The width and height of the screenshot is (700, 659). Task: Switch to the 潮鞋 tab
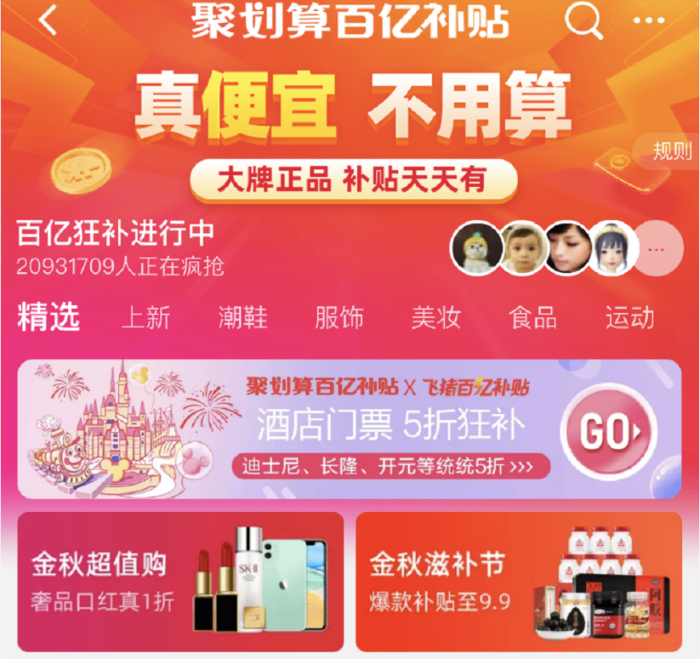[x=243, y=318]
